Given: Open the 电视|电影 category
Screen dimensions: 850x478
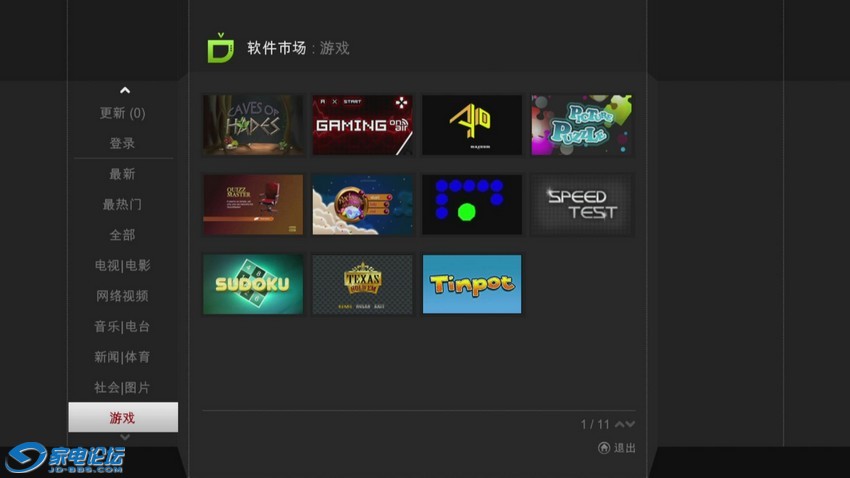Looking at the screenshot, I should (x=122, y=265).
